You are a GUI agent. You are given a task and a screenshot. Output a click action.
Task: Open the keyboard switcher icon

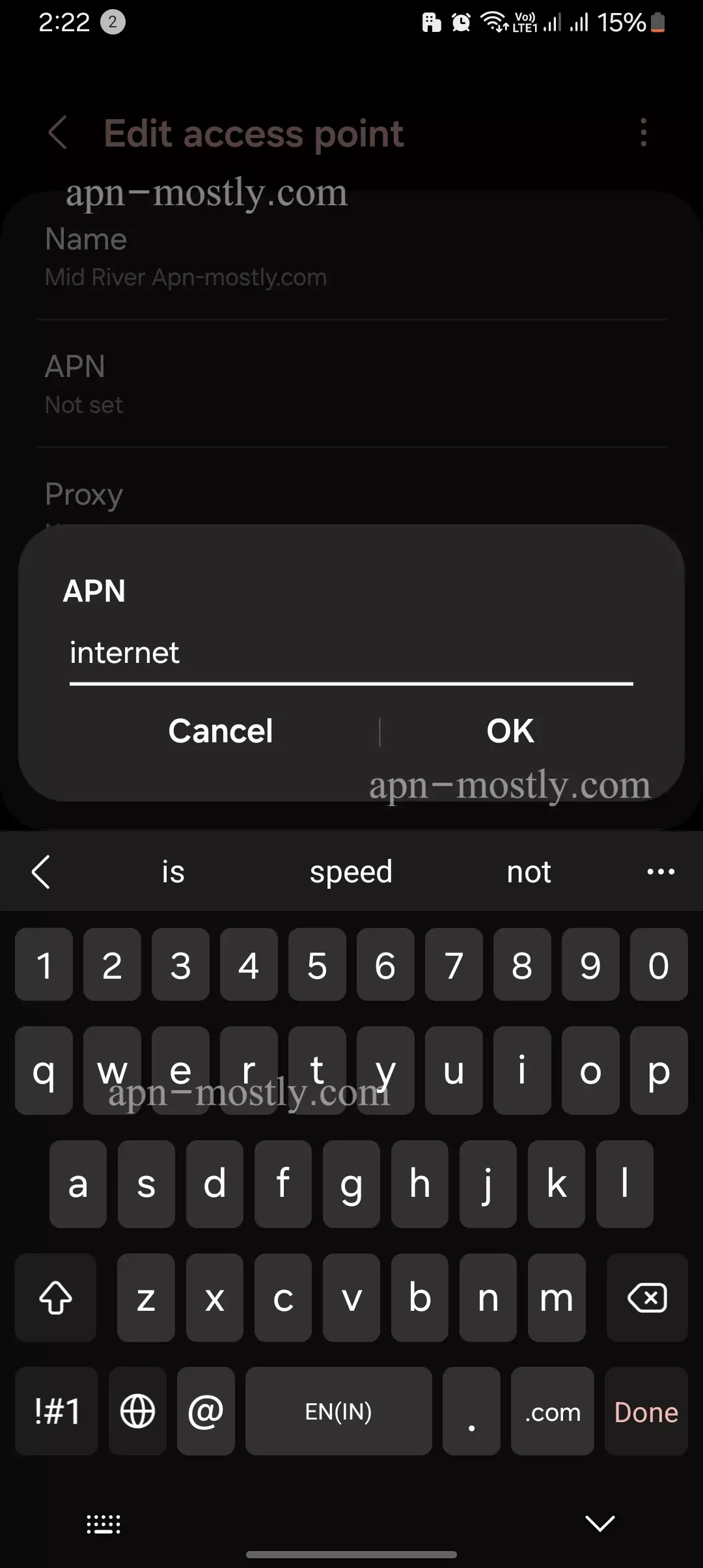103,1524
